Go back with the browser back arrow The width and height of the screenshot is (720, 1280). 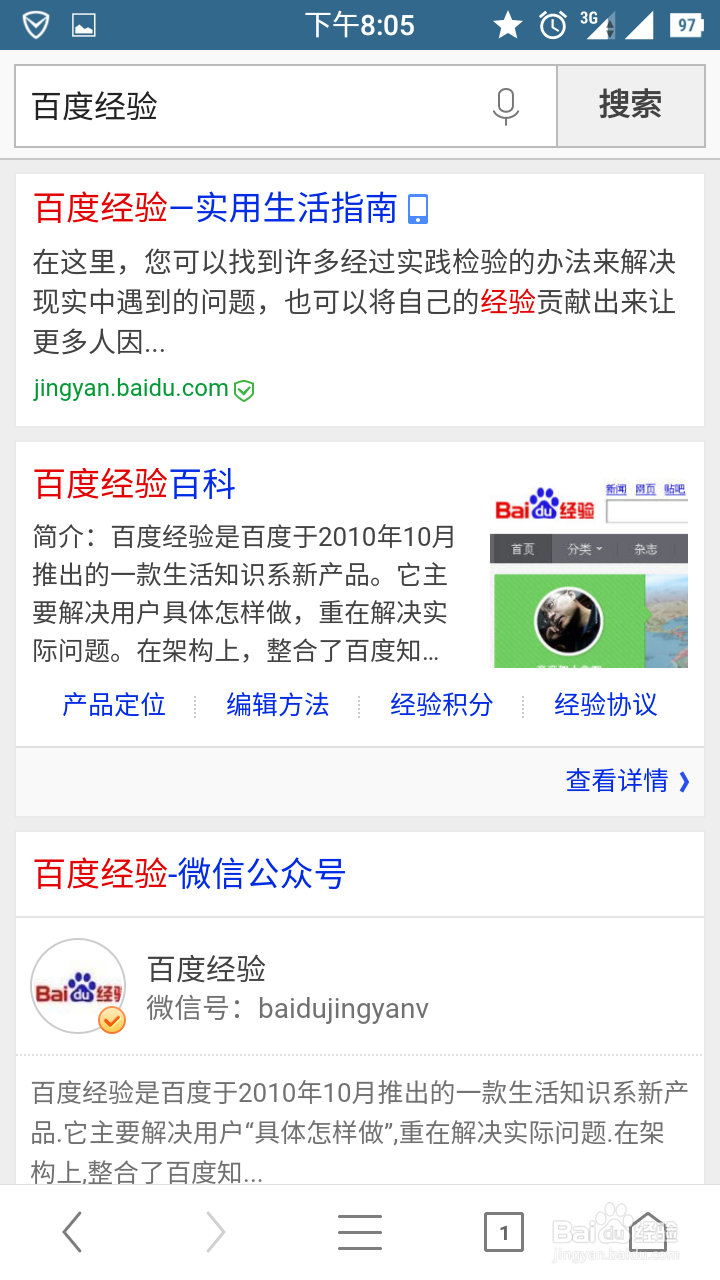click(72, 1232)
